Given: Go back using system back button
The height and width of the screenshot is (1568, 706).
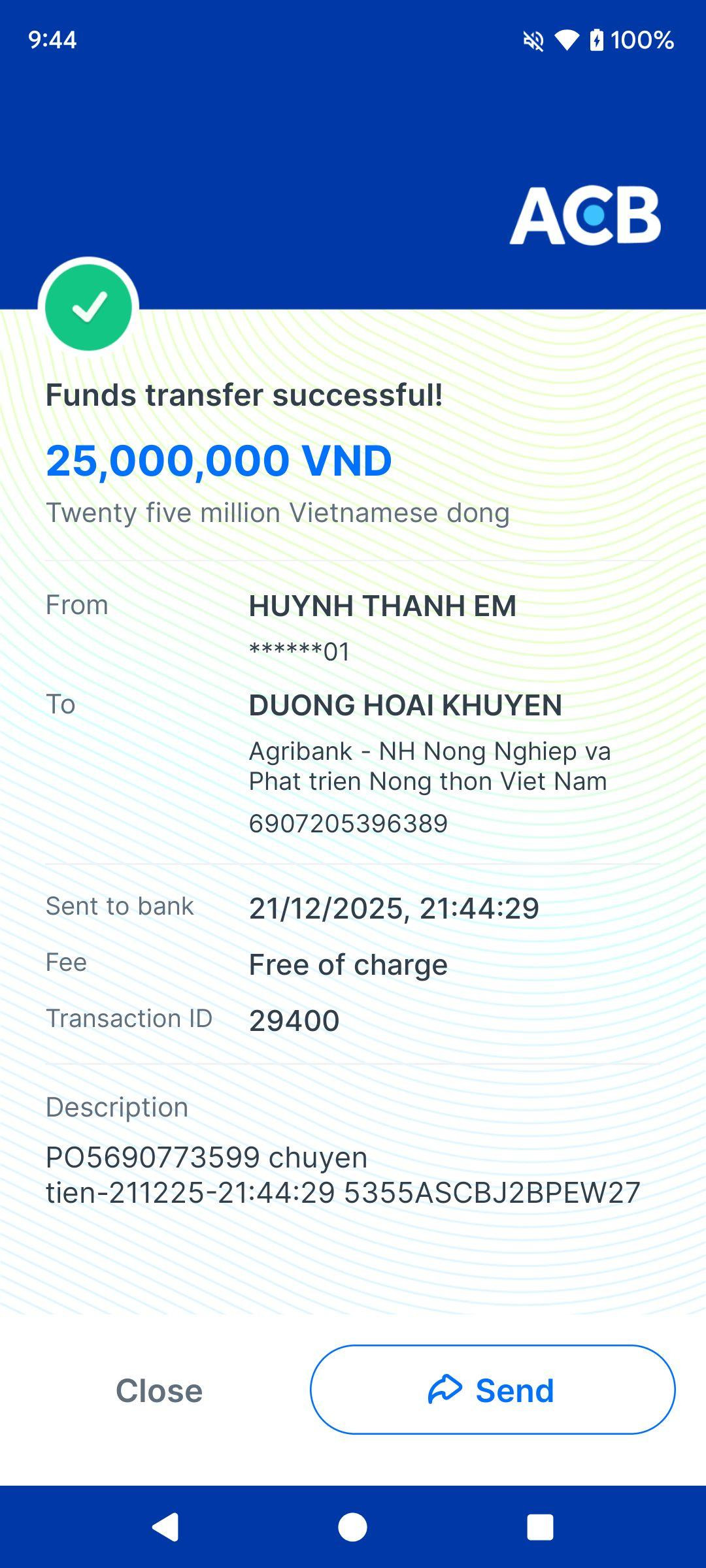Looking at the screenshot, I should (x=165, y=1527).
